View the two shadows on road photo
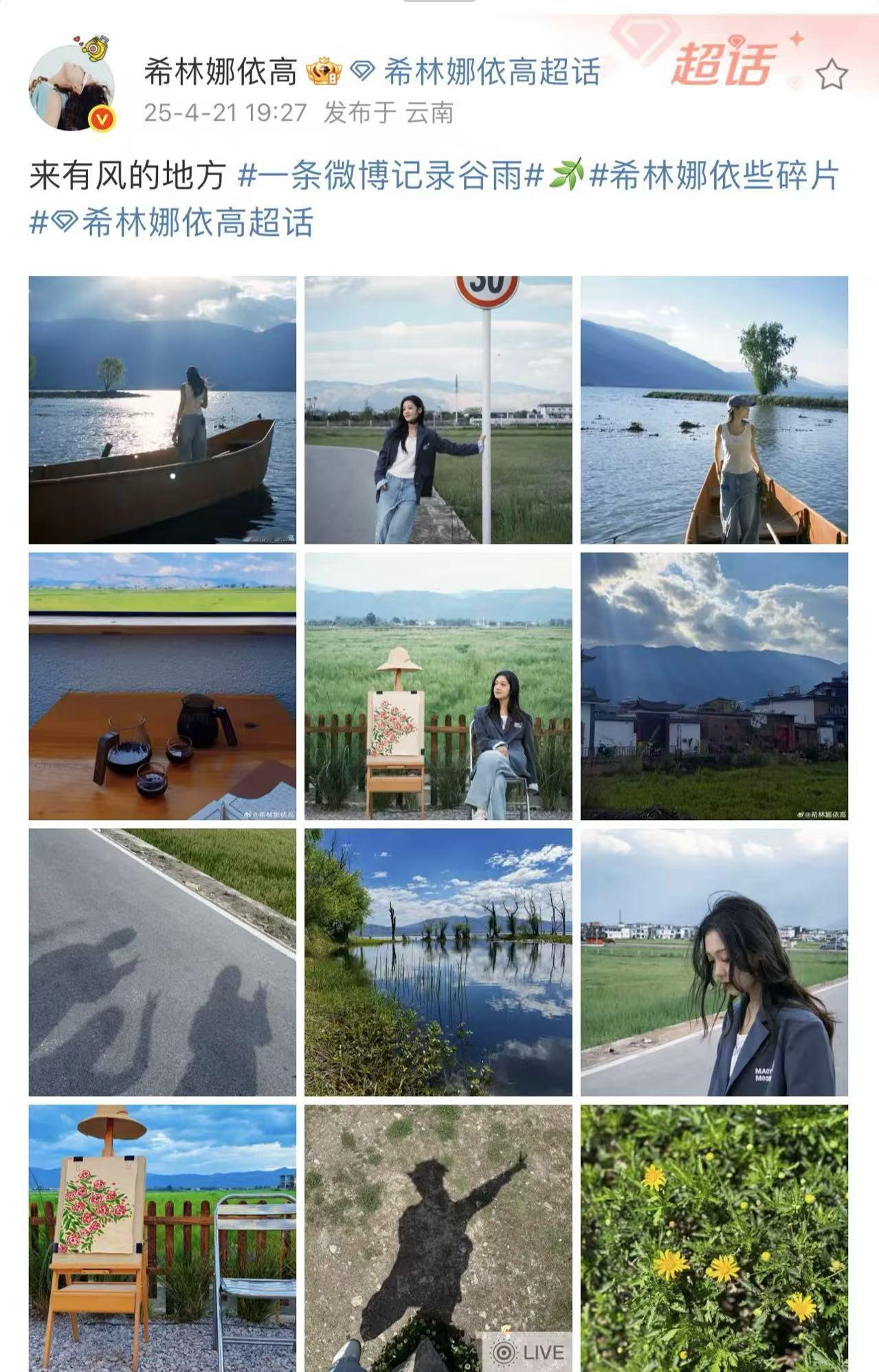Image resolution: width=879 pixels, height=1372 pixels. (162, 962)
